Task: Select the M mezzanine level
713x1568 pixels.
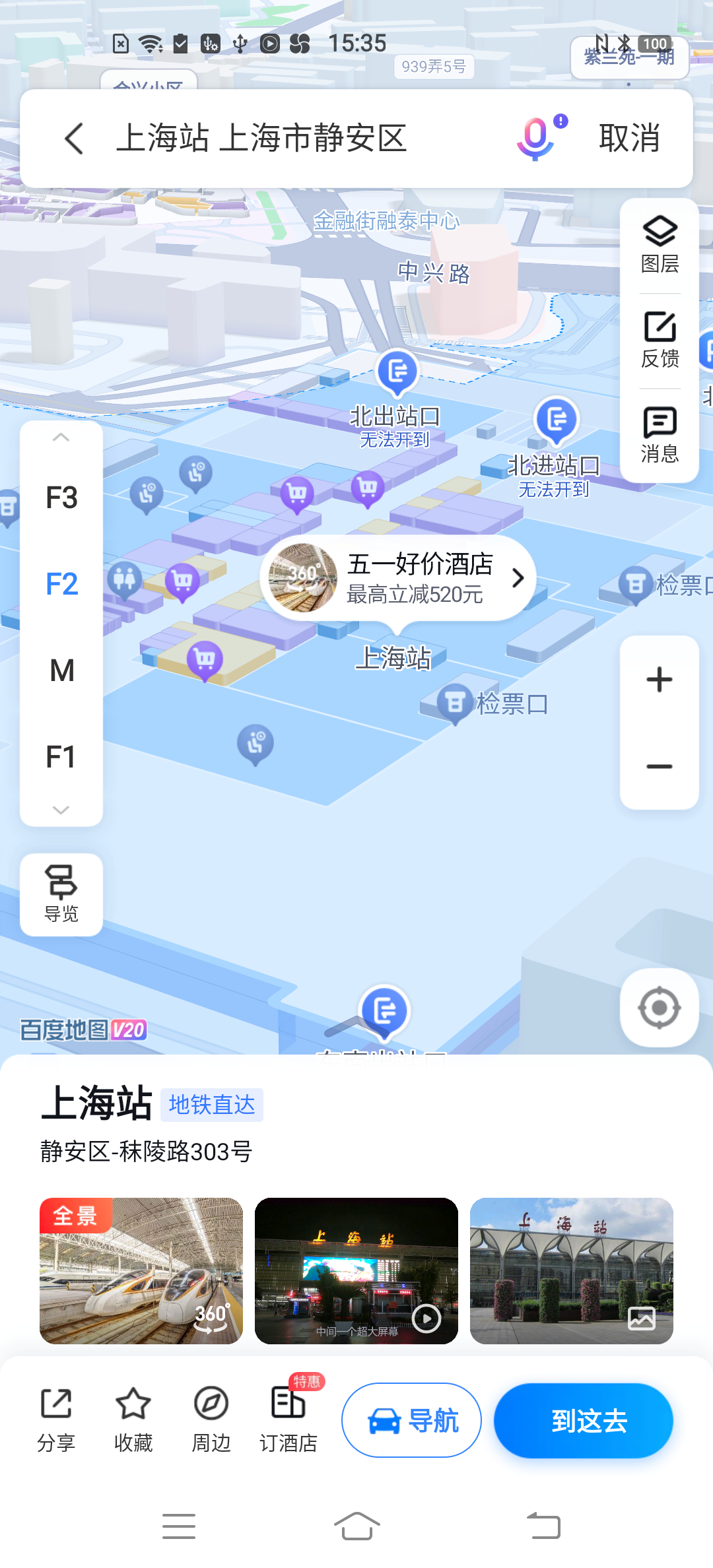Action: (61, 671)
